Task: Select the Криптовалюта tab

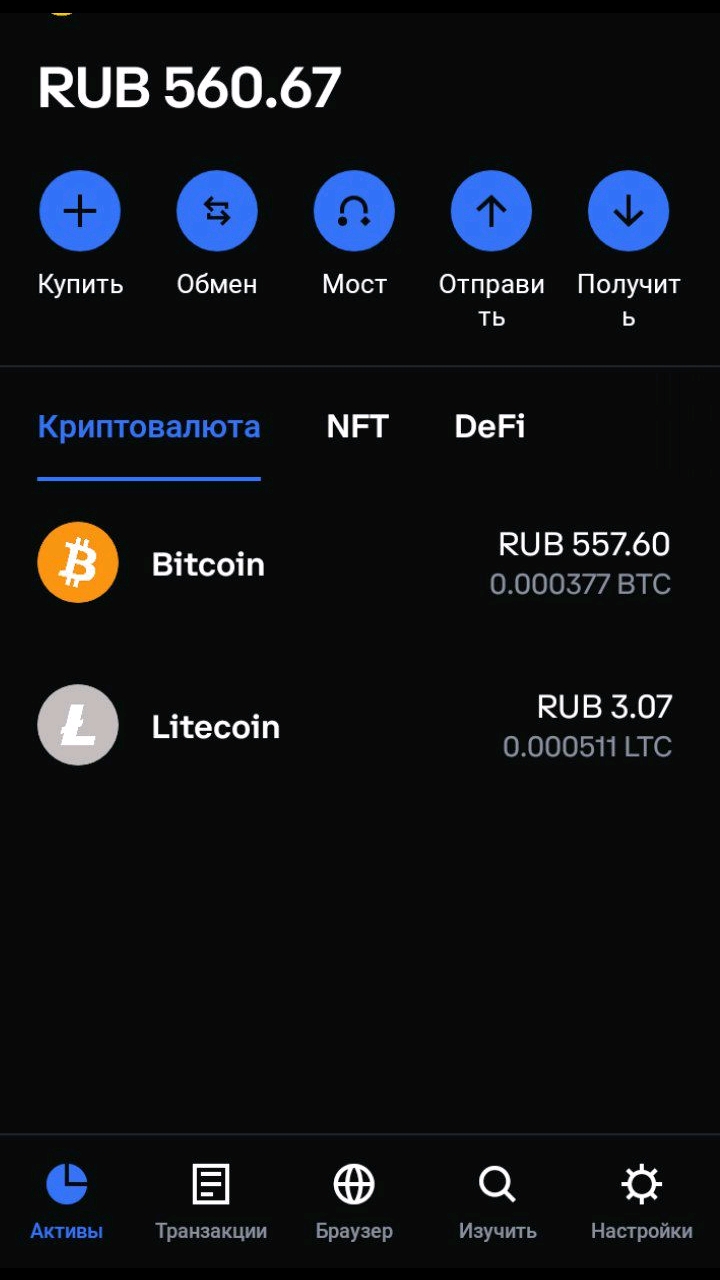Action: point(148,426)
